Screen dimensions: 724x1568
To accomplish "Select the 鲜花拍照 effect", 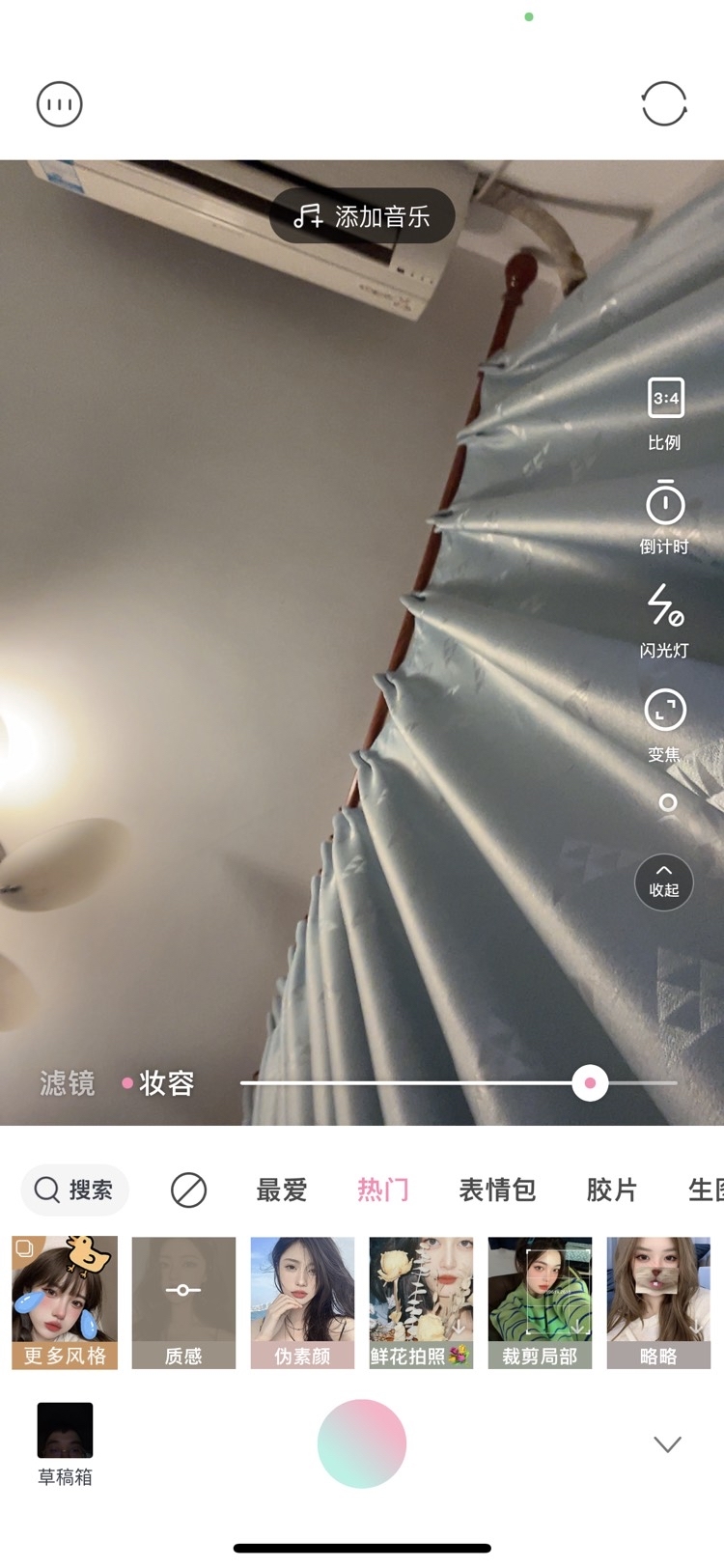I will pos(421,1302).
